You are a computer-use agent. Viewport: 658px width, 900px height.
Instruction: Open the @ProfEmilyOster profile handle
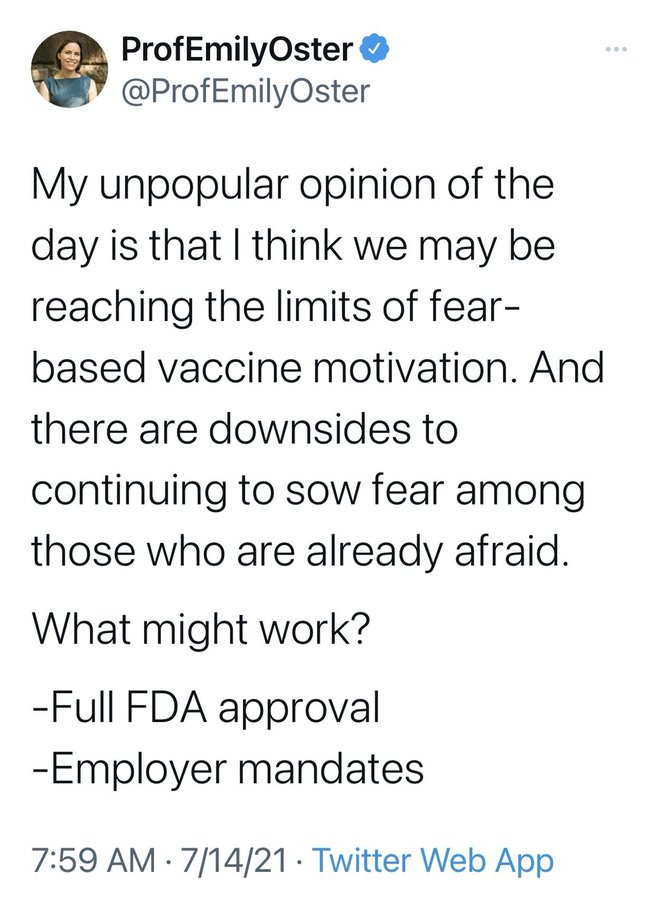point(244,91)
